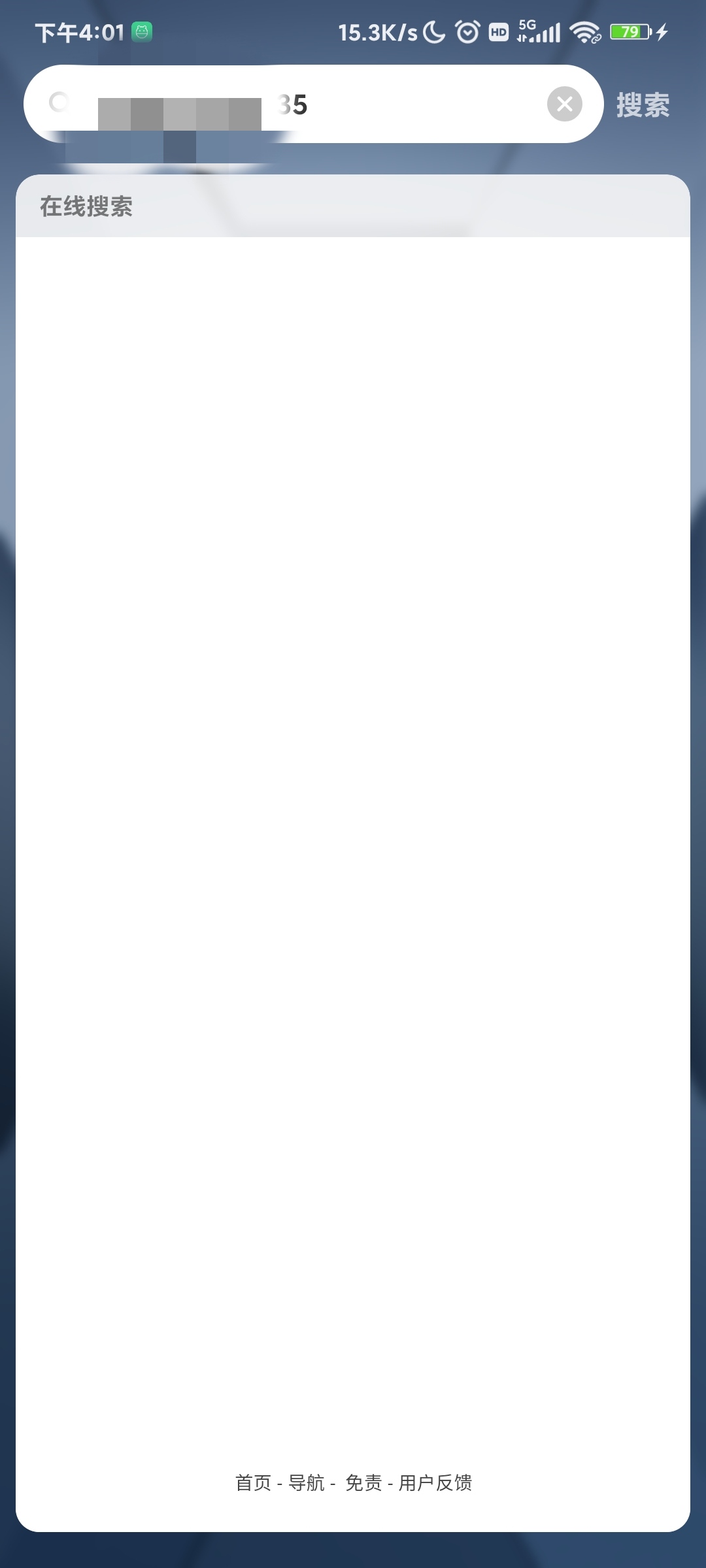The height and width of the screenshot is (1568, 706).
Task: Select the 在线搜索 option
Action: [x=86, y=206]
